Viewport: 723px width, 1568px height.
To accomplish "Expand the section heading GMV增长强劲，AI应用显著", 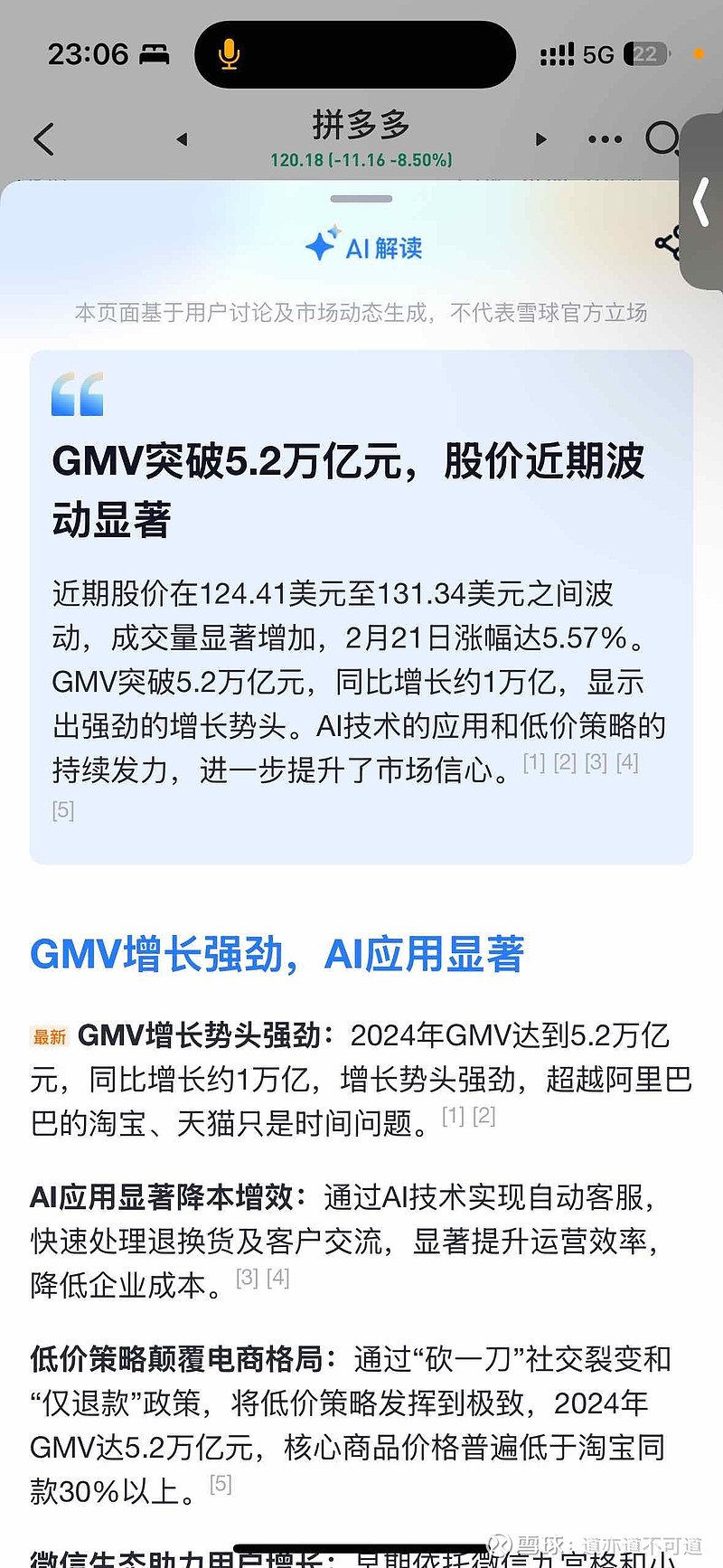I will 278,953.
